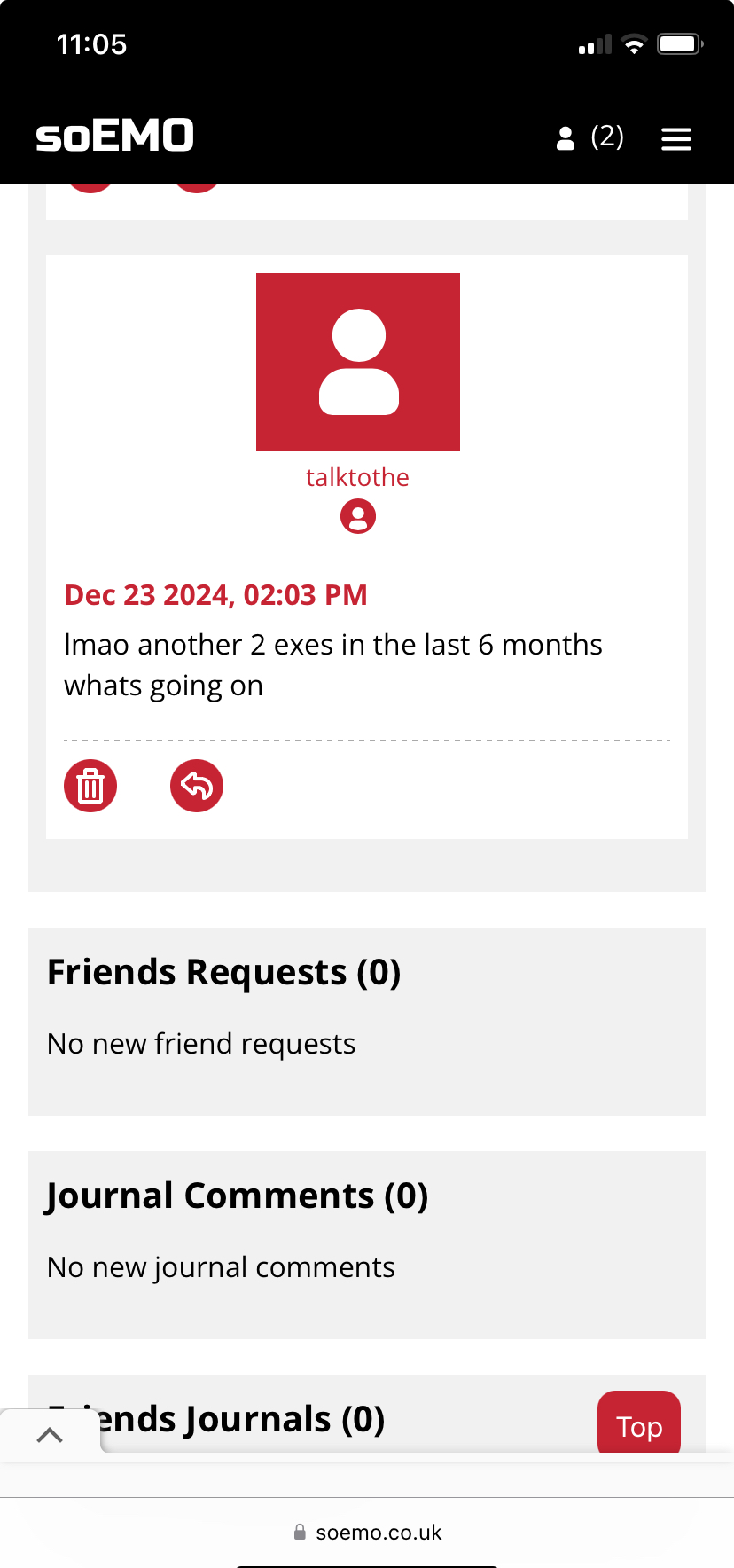Open talktothe's profile picture

click(x=358, y=362)
